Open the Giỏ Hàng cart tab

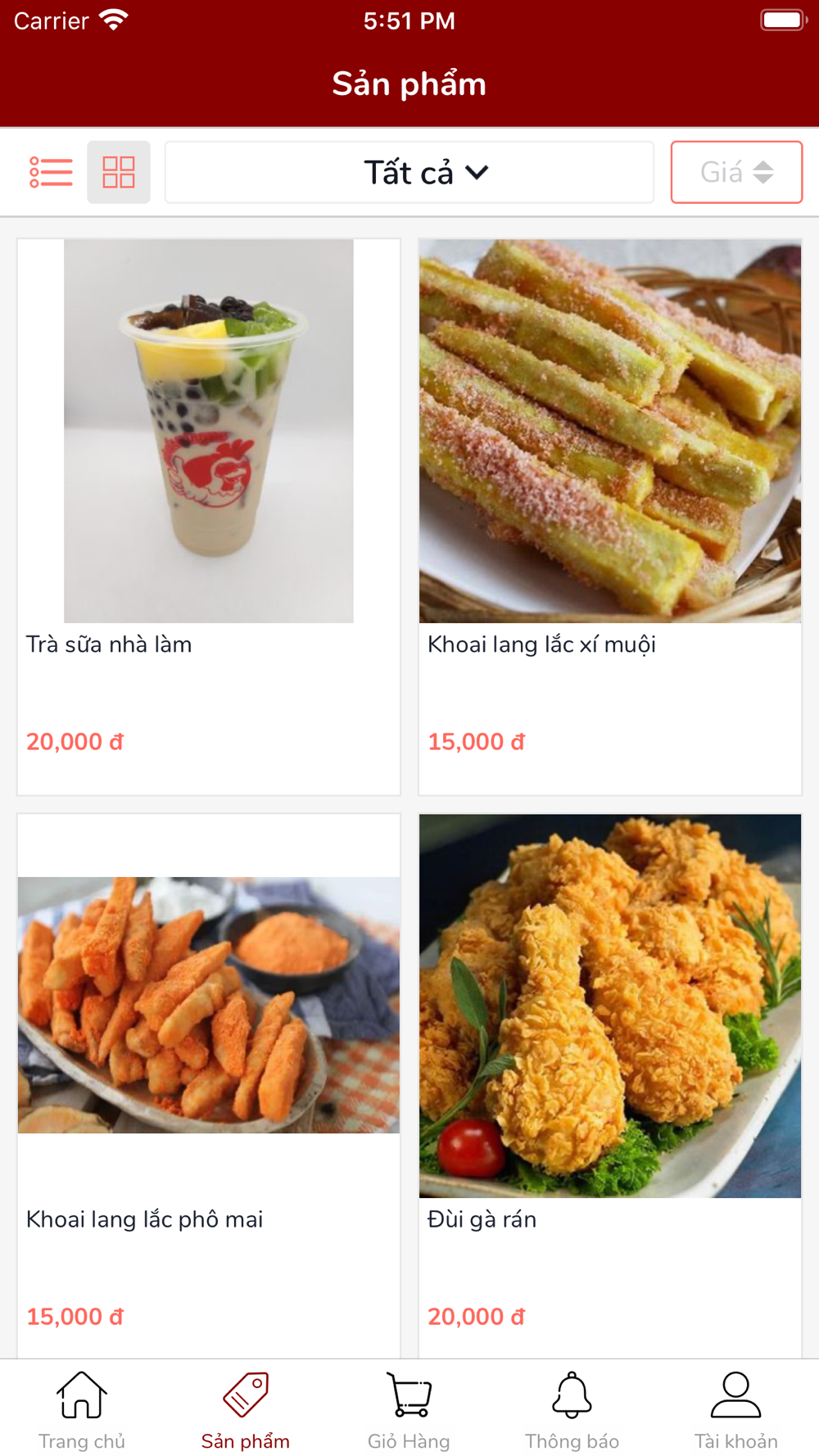[409, 1410]
